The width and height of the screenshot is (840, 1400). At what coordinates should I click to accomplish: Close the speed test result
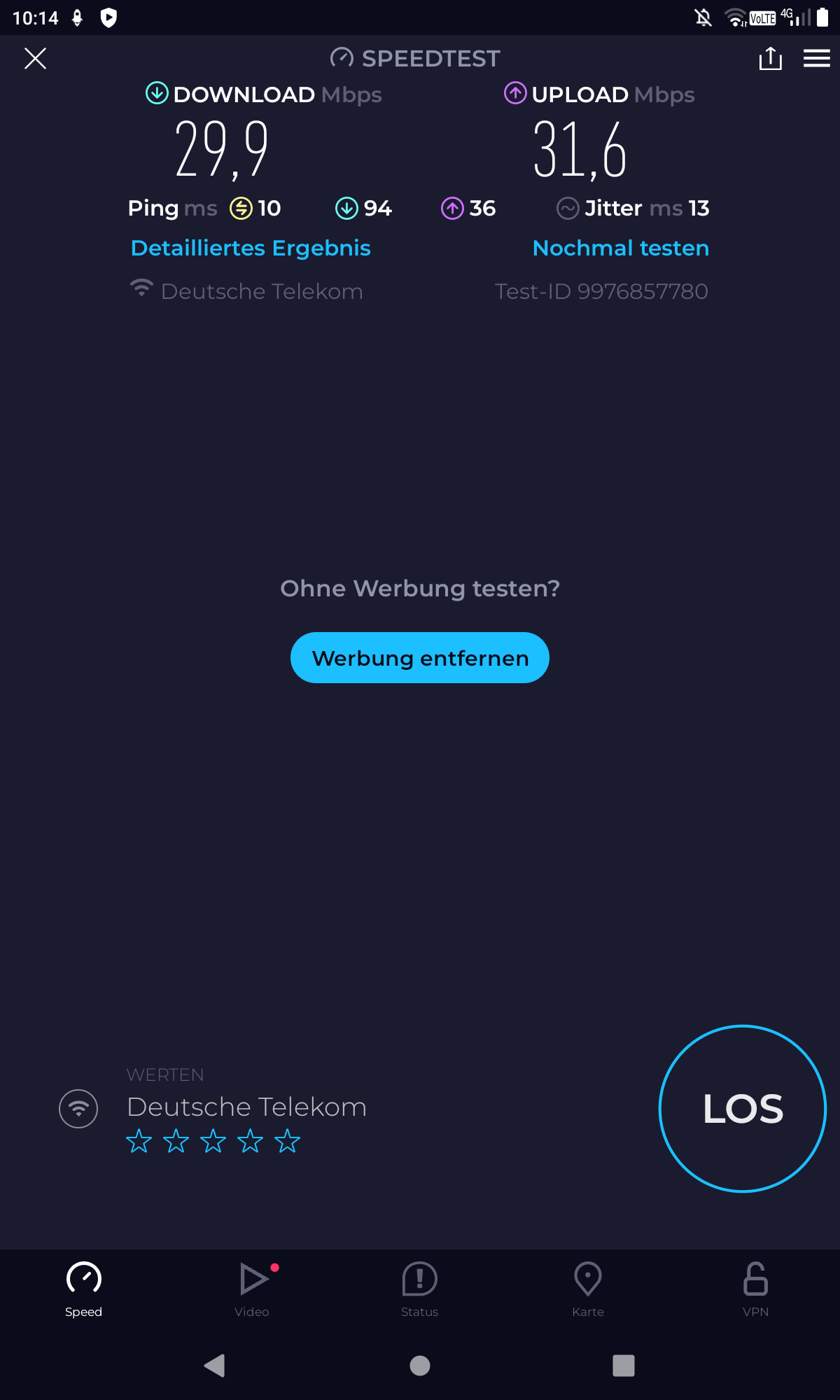click(x=35, y=58)
